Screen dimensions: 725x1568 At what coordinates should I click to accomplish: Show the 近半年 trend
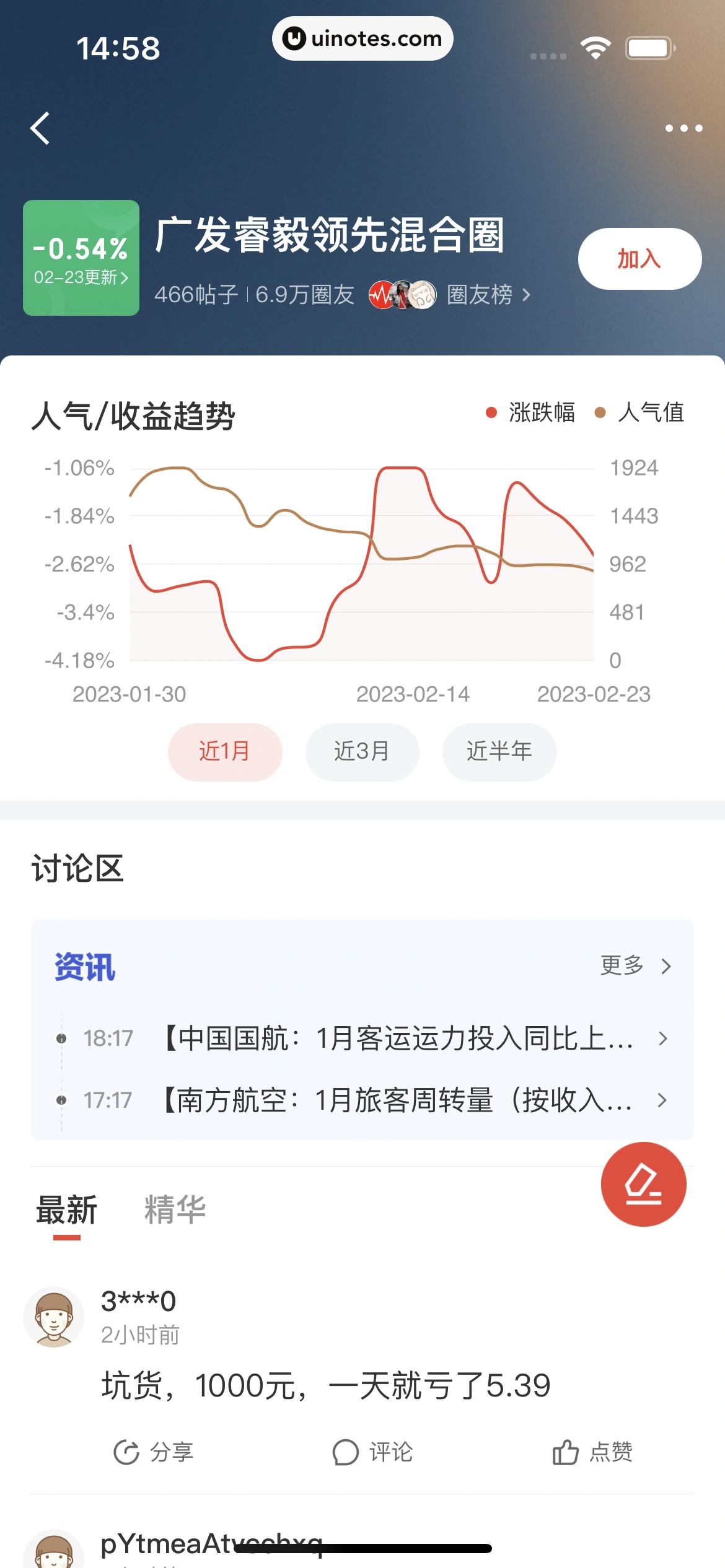point(499,752)
